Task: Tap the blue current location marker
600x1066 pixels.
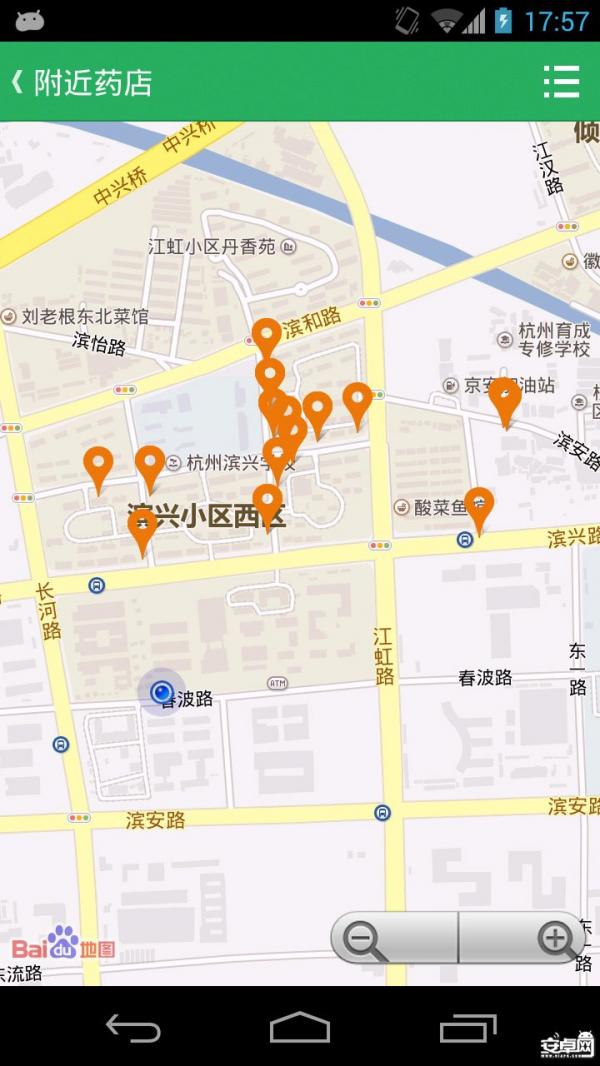Action: pos(161,692)
